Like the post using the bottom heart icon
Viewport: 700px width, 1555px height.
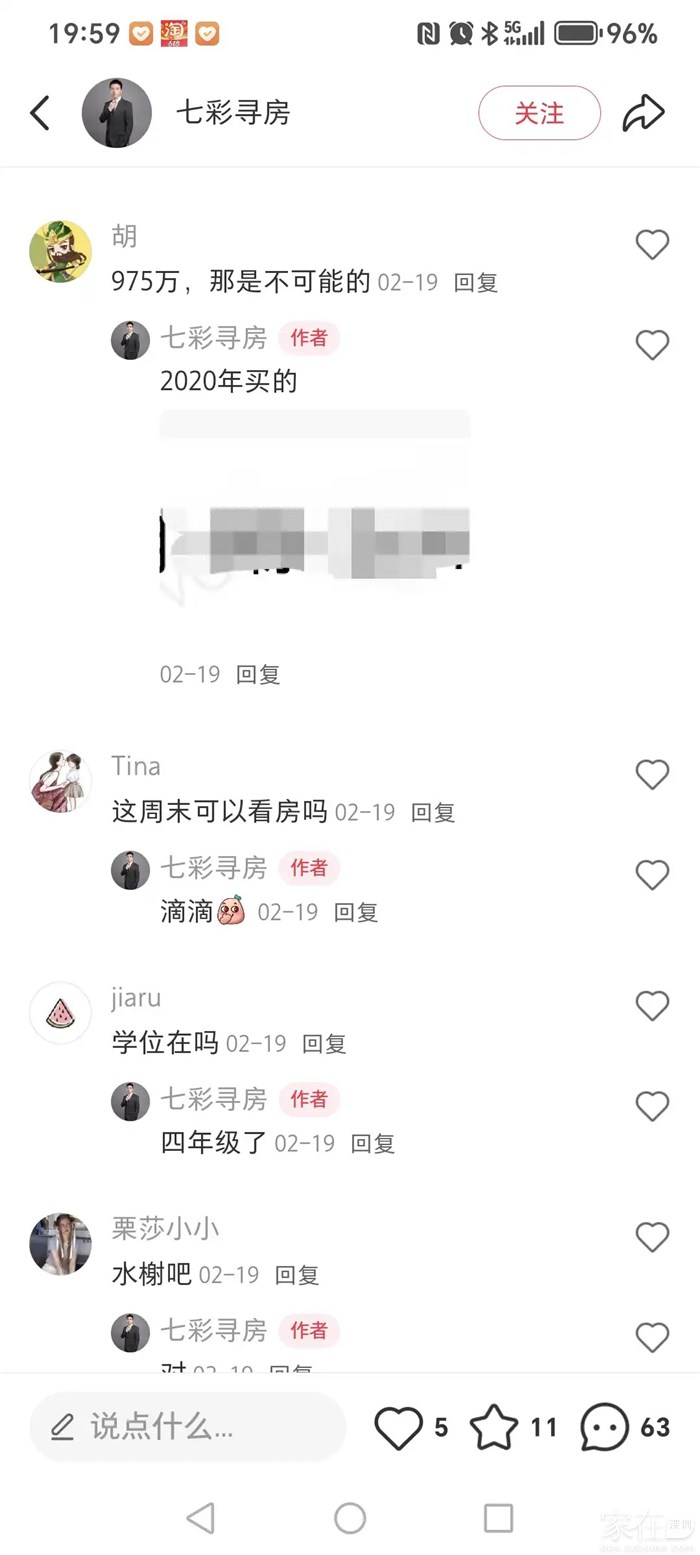tap(398, 1427)
